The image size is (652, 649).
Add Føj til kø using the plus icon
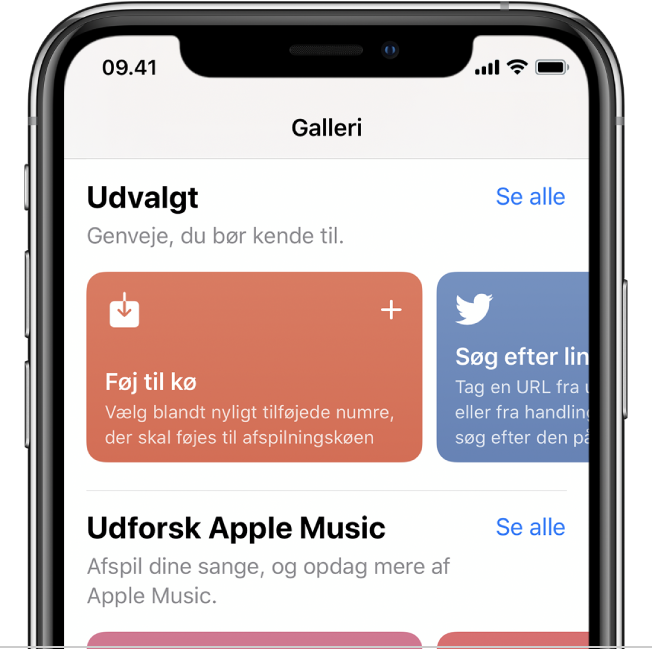(391, 311)
